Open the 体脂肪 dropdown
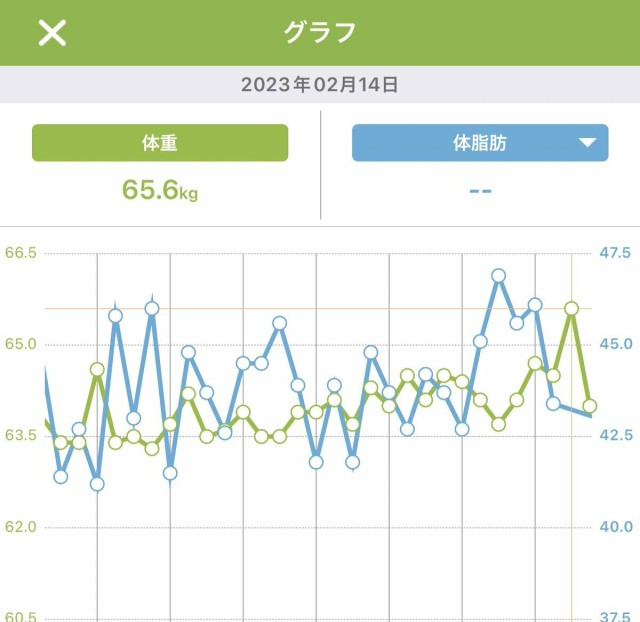Image resolution: width=640 pixels, height=622 pixels. click(480, 143)
